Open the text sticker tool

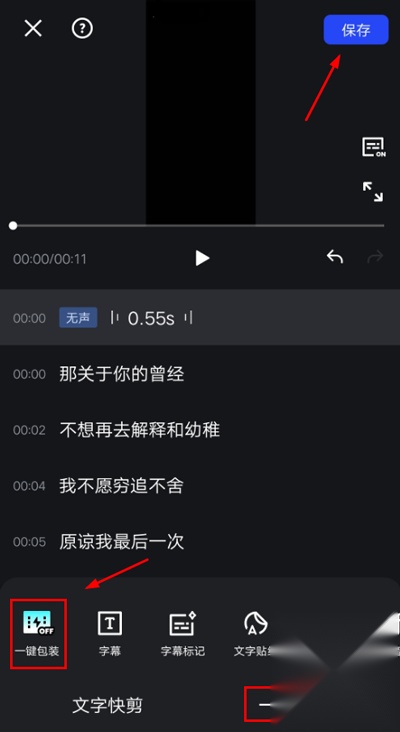(x=255, y=634)
